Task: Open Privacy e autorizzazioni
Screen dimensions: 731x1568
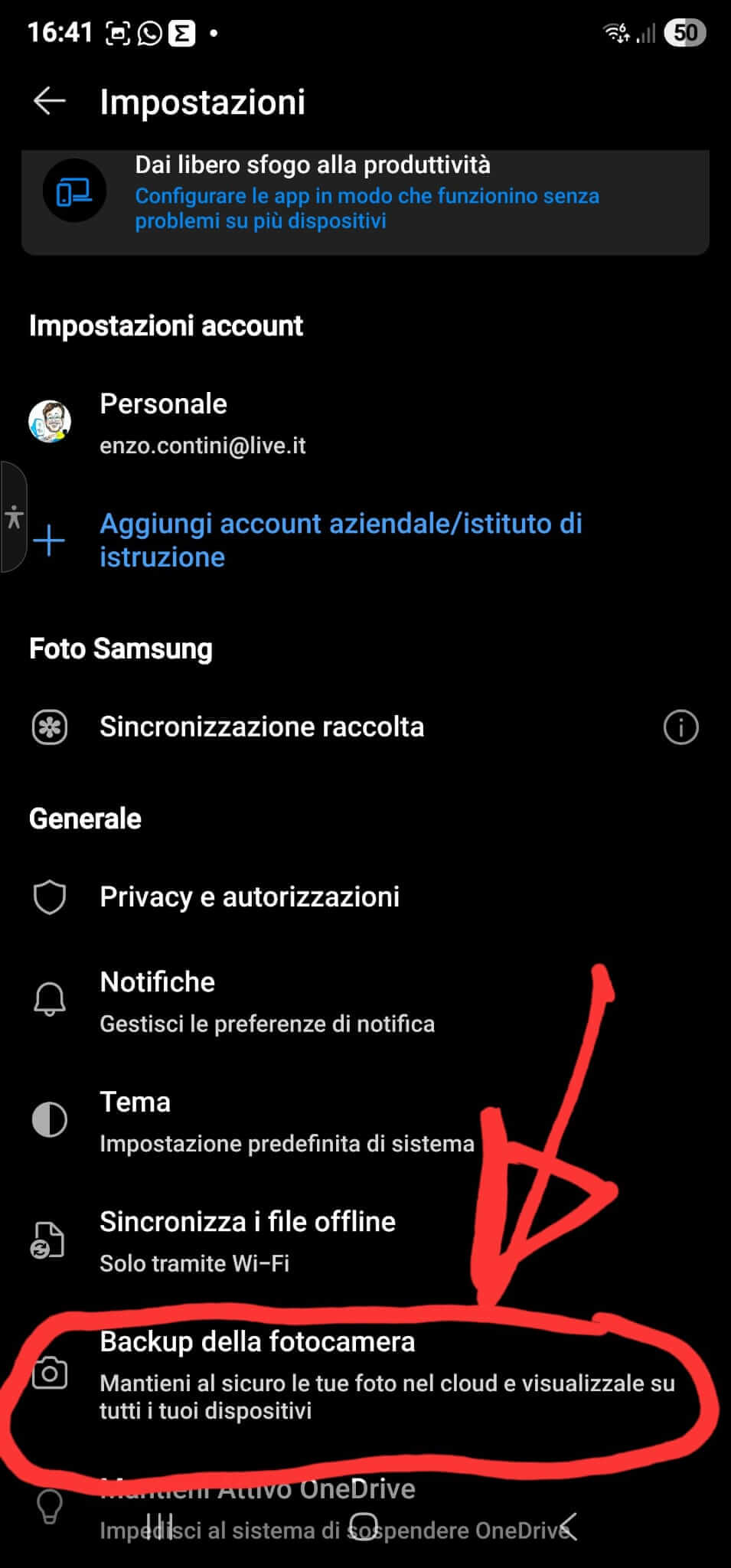Action: [365, 897]
